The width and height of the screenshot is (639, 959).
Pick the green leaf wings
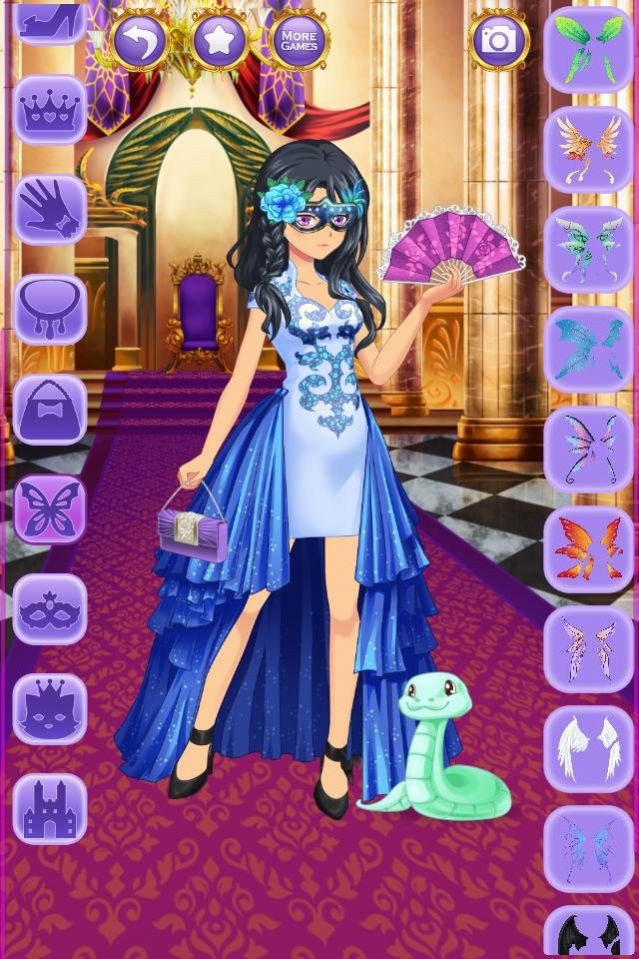(x=588, y=49)
